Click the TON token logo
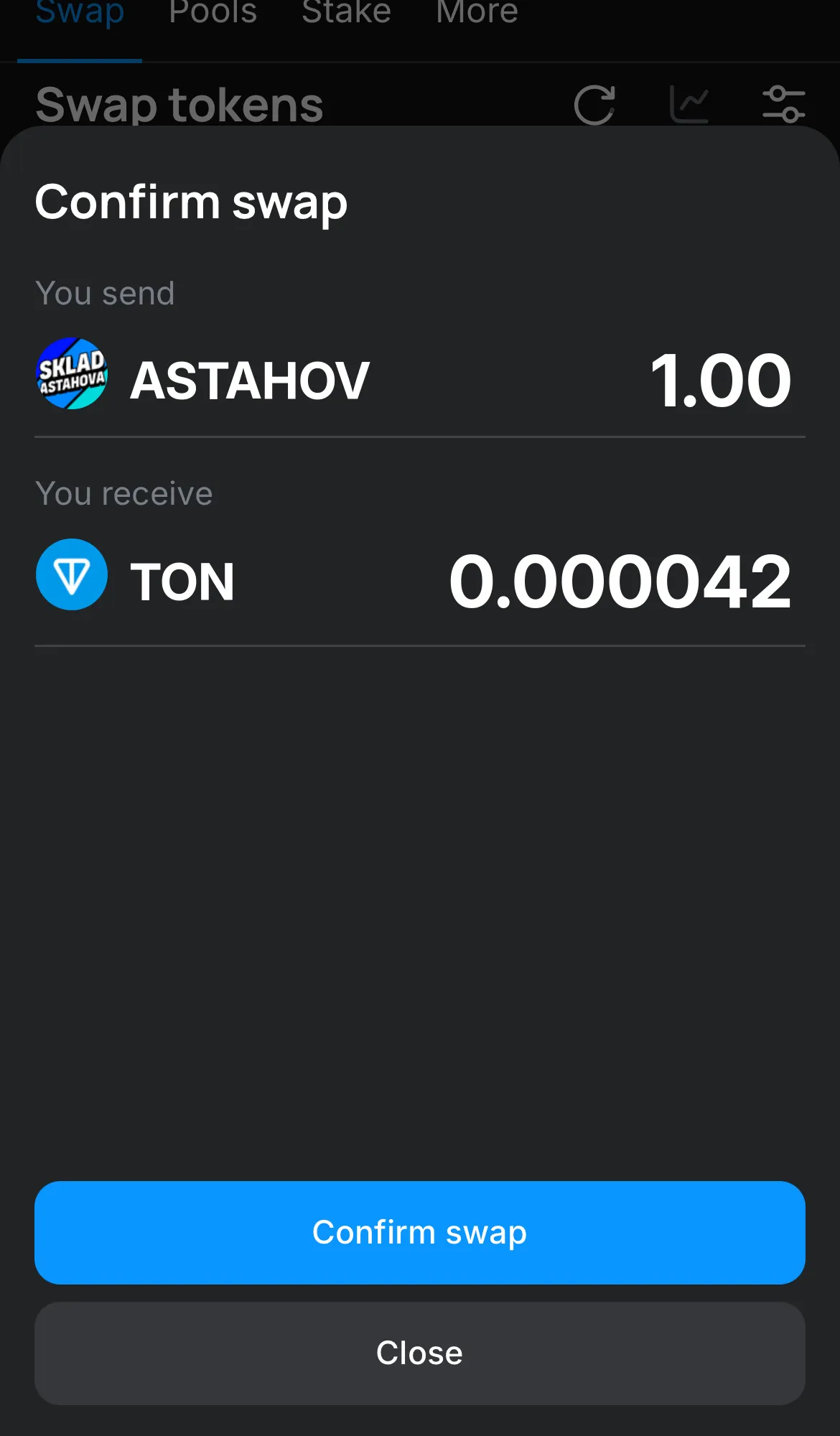 click(x=72, y=574)
